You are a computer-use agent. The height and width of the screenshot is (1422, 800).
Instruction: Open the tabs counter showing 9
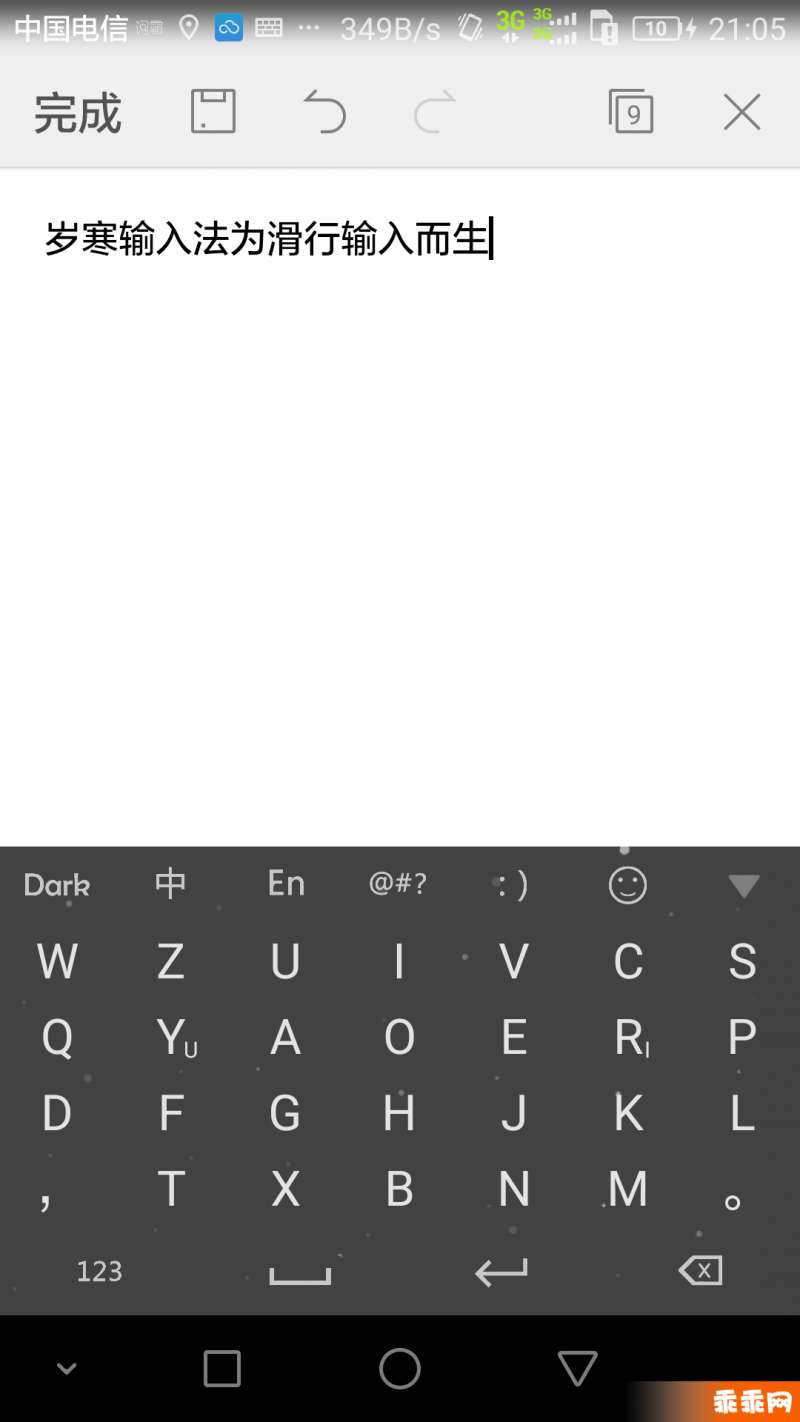(631, 112)
